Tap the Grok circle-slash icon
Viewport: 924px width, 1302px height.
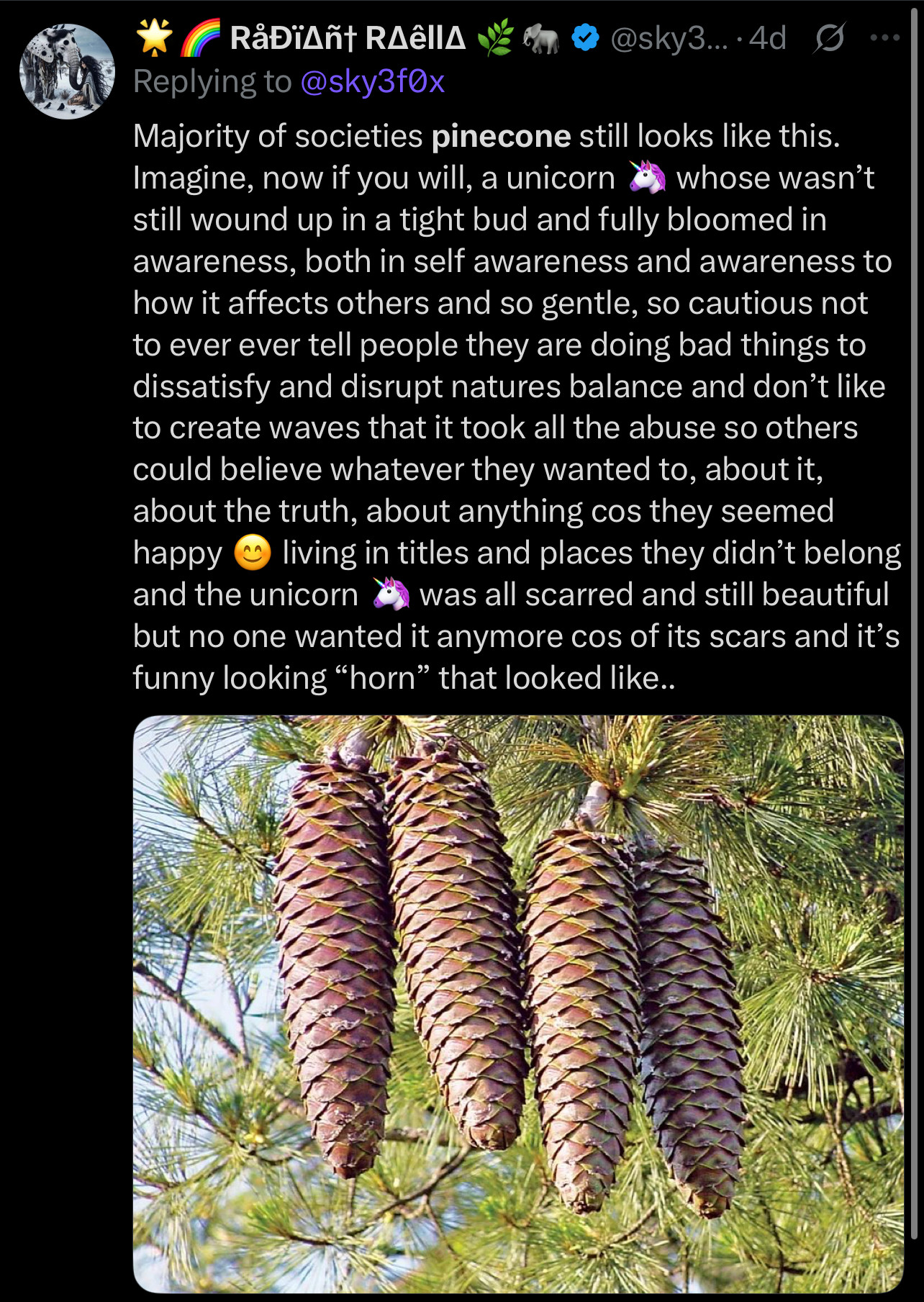click(x=828, y=38)
